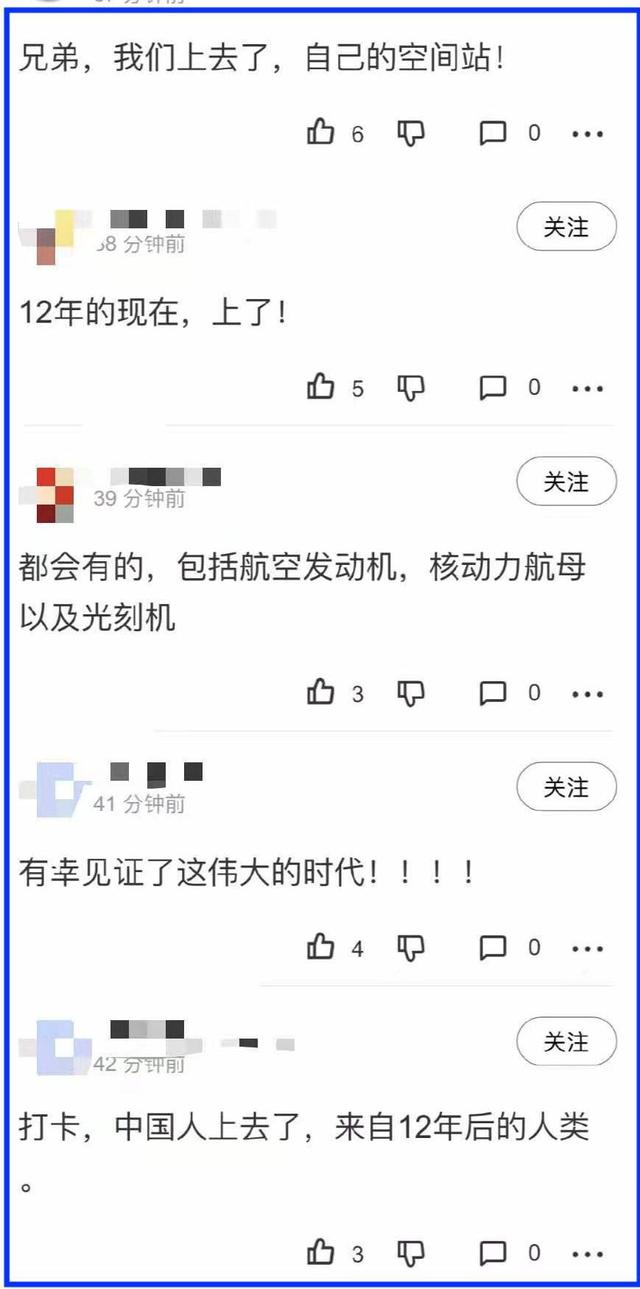Follow the author of "有幸见证了这伟大的时代"
This screenshot has height=1289, width=640.
(x=566, y=788)
